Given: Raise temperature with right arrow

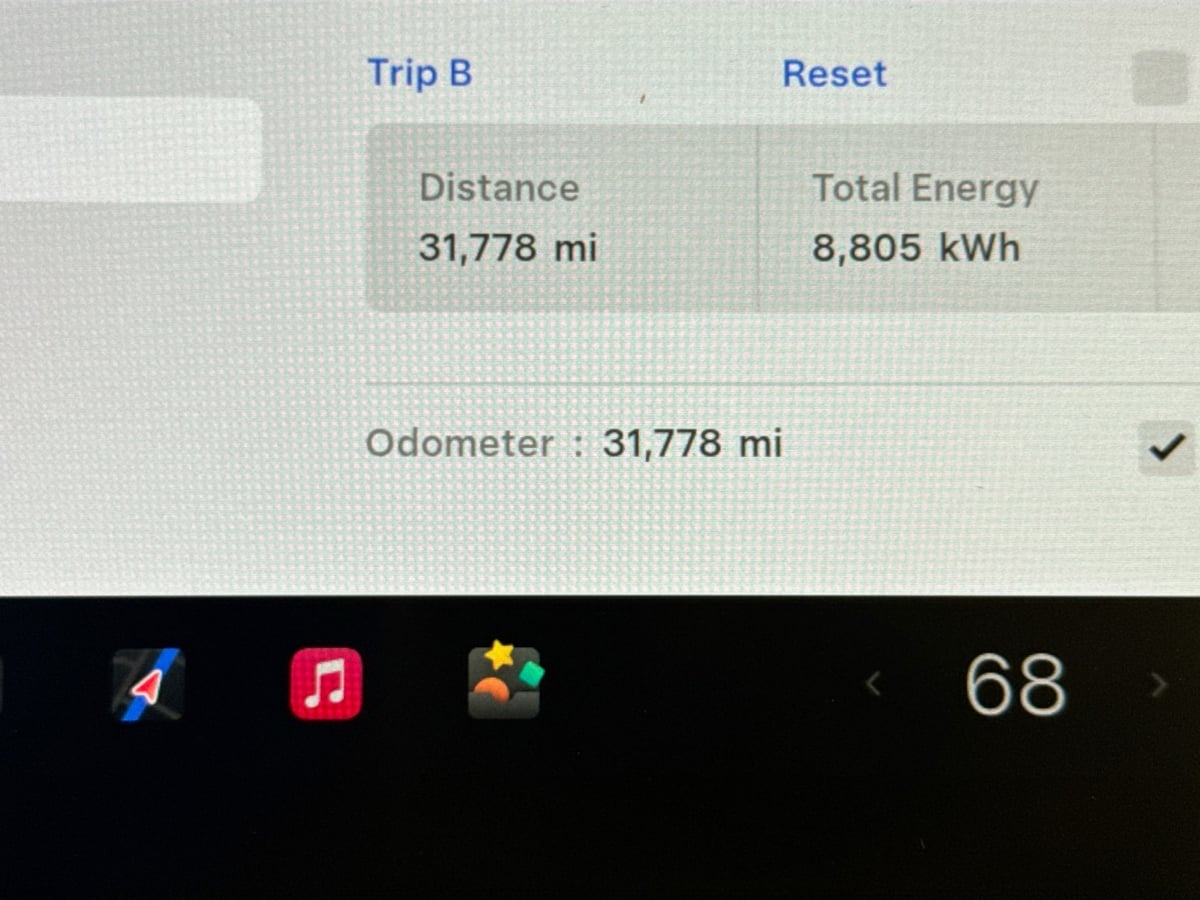Looking at the screenshot, I should click(x=1158, y=685).
